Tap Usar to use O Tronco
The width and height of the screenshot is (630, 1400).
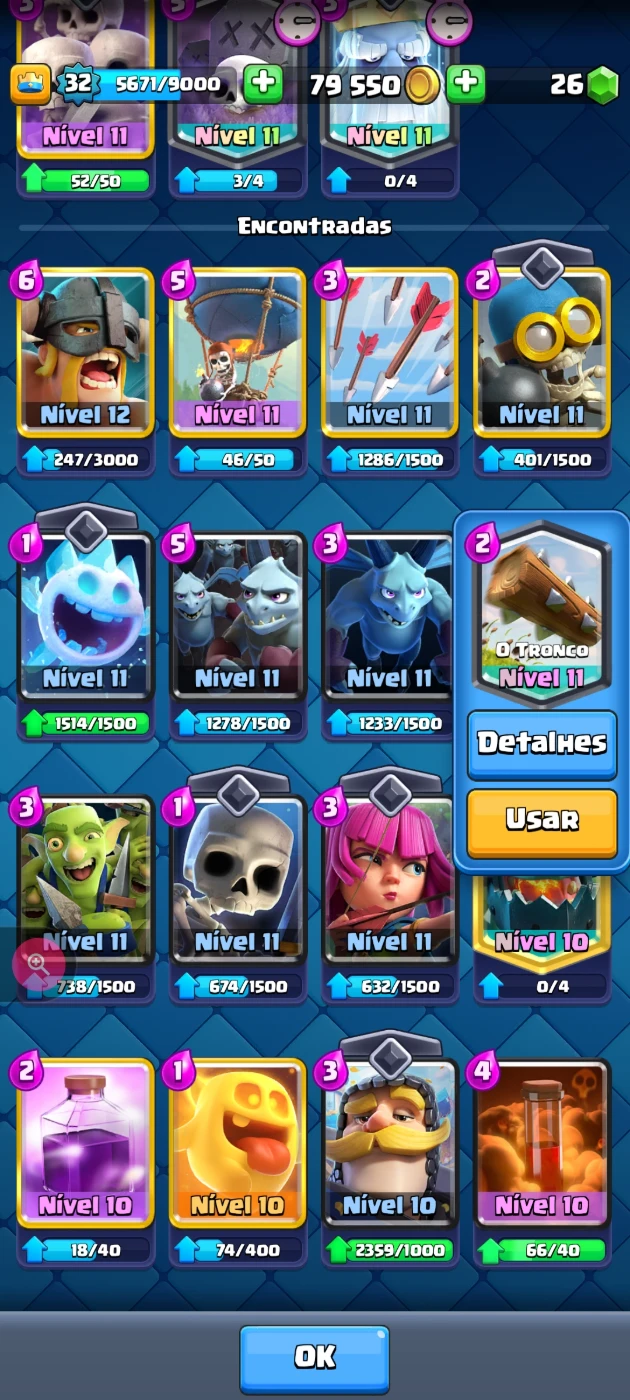coord(541,821)
